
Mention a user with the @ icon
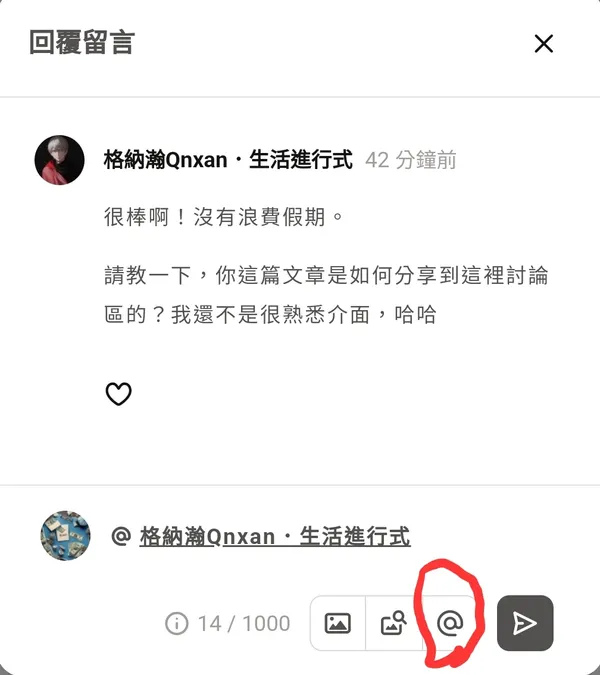[450, 623]
